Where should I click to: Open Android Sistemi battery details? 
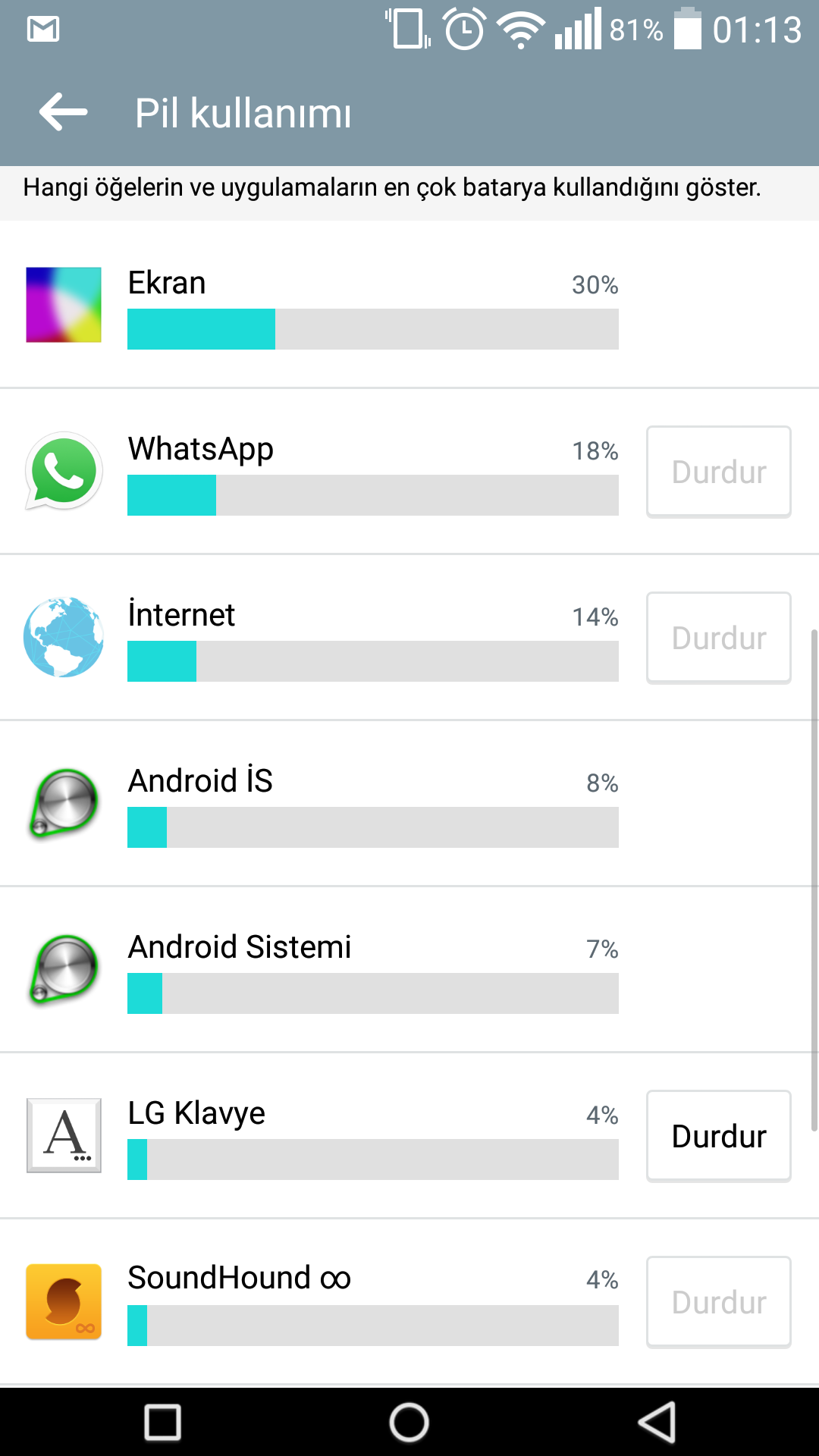point(409,969)
